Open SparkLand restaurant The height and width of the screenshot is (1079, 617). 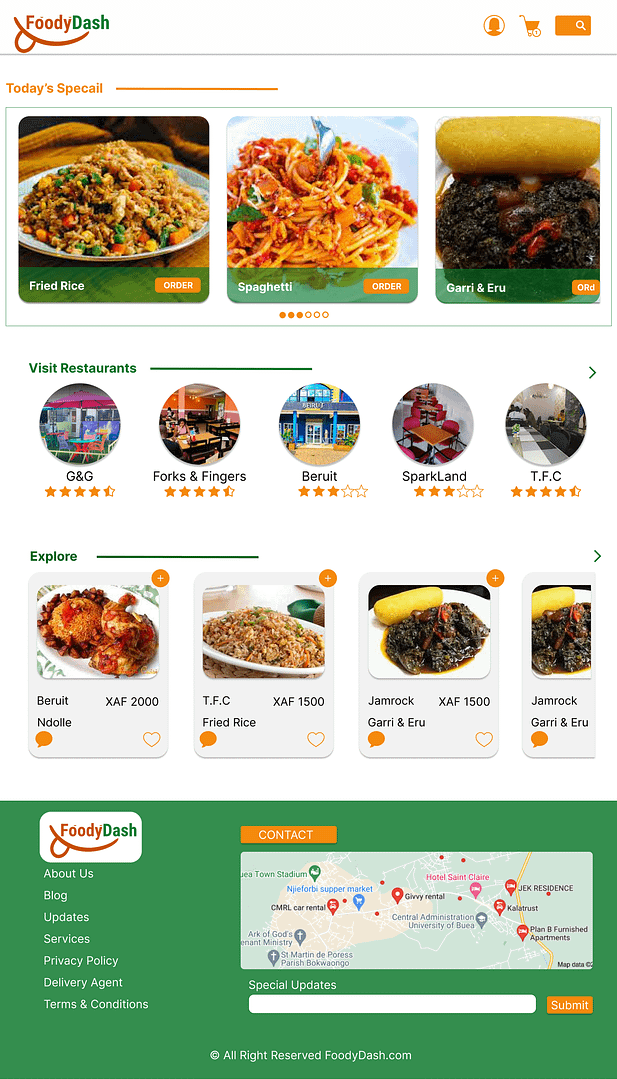pyautogui.click(x=433, y=425)
